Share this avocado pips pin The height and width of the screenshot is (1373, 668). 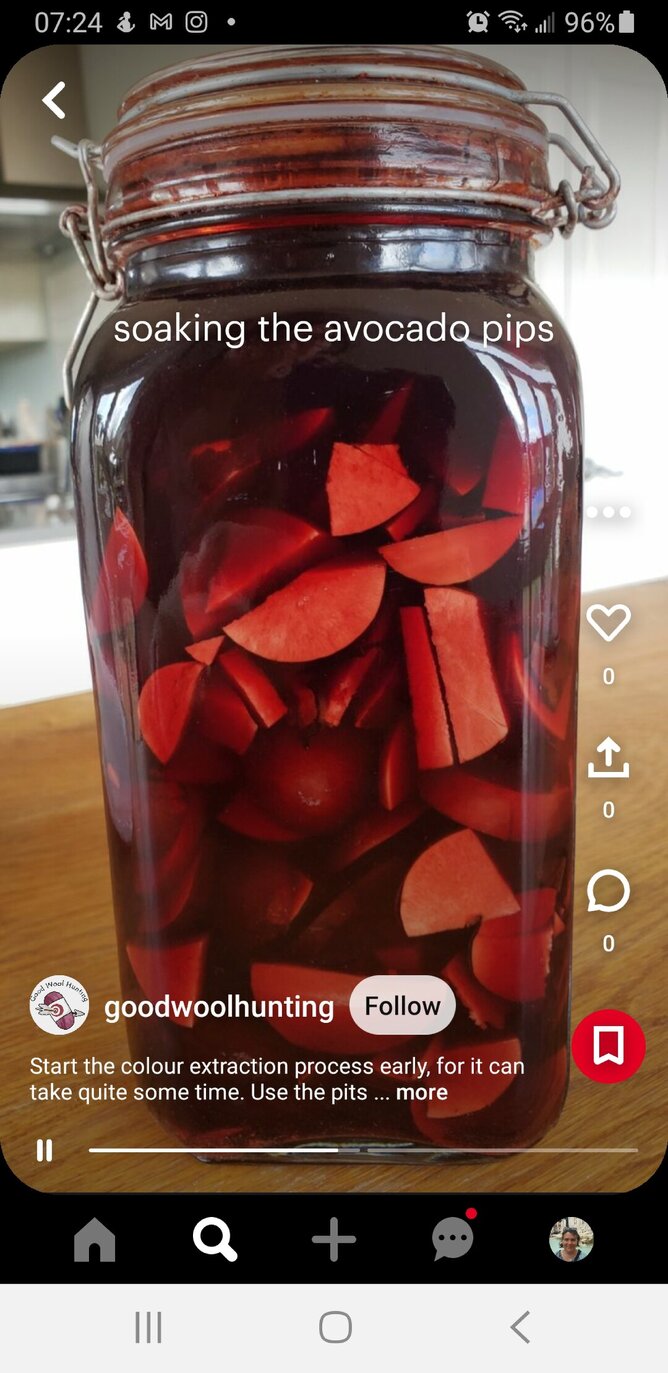pyautogui.click(x=608, y=759)
